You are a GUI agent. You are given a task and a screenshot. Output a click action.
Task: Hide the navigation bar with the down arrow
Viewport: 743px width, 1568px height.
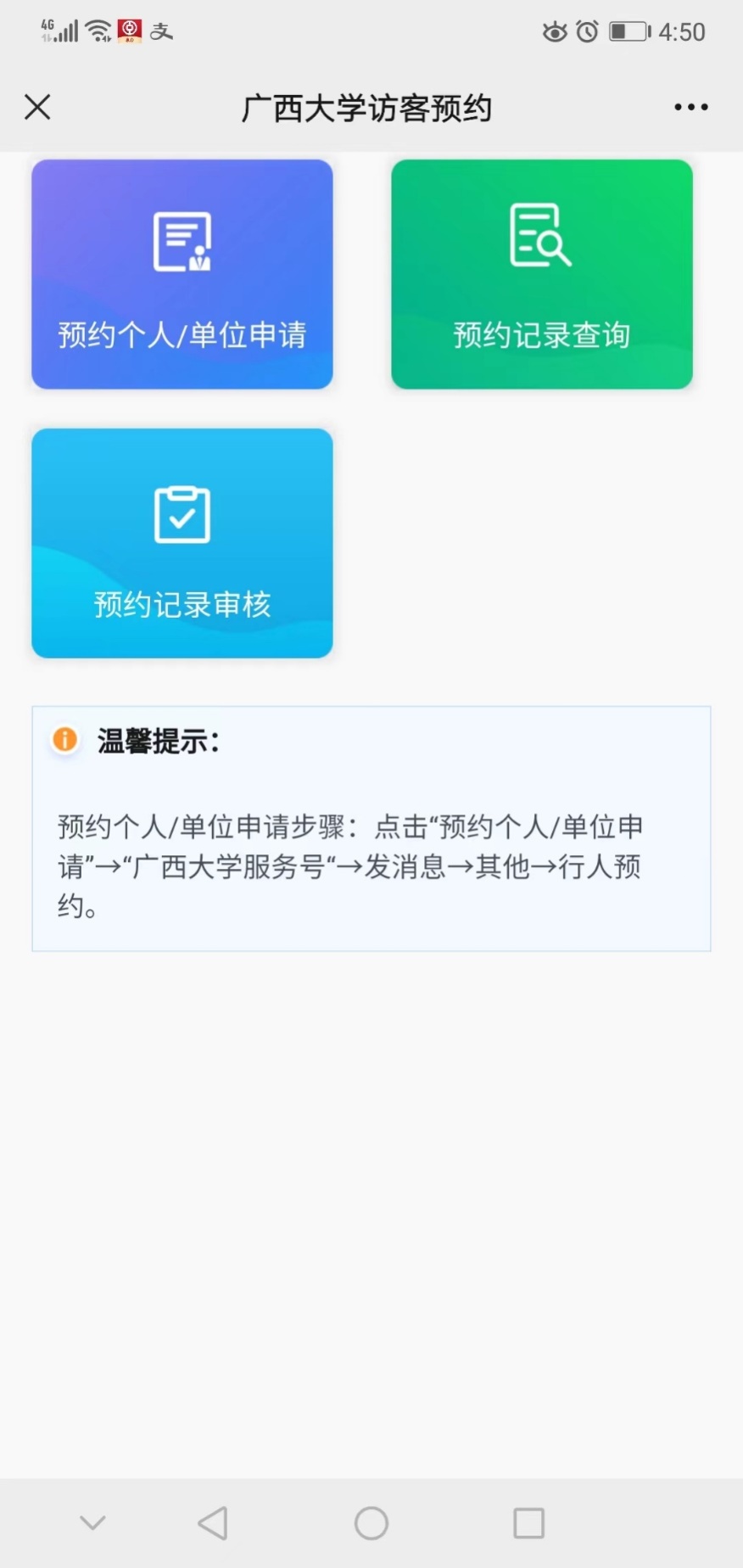pos(92,1523)
